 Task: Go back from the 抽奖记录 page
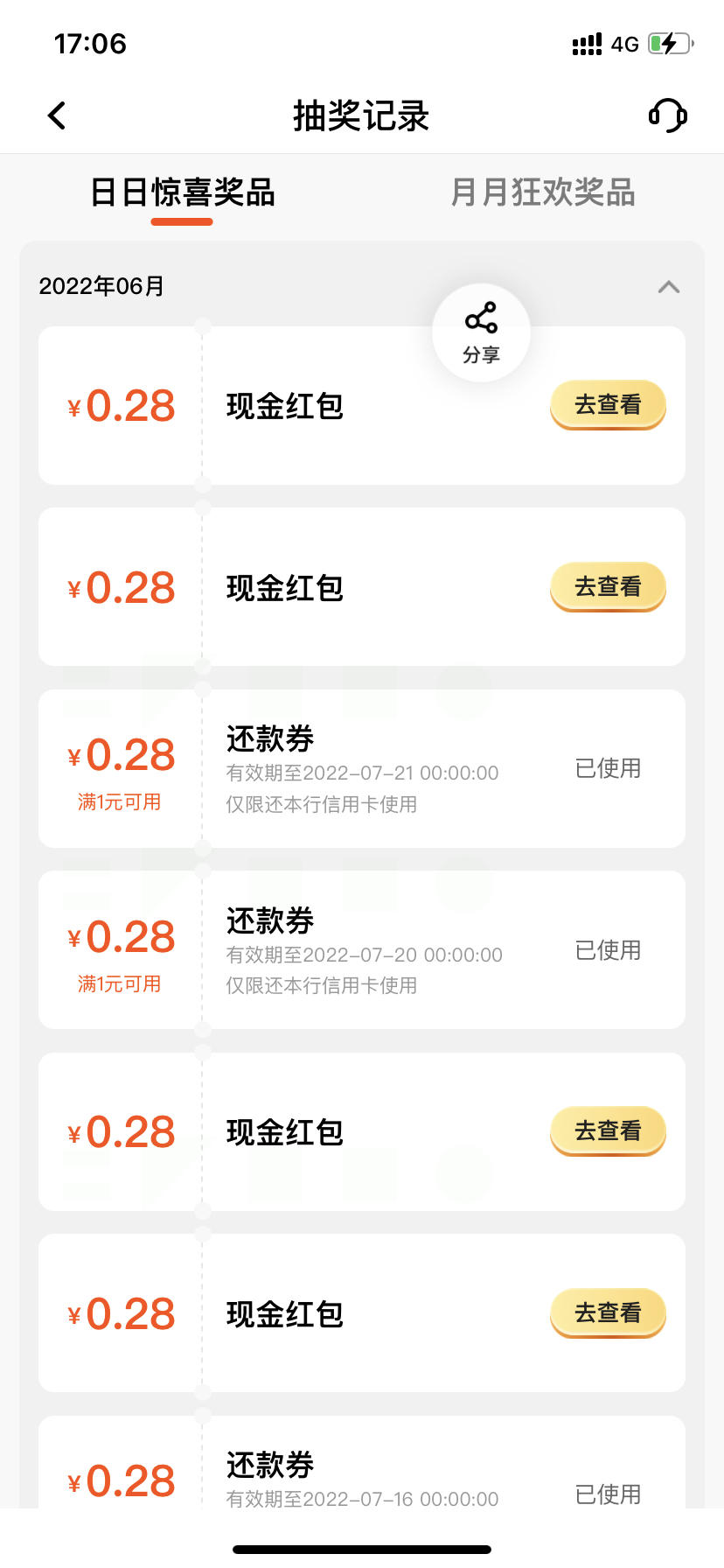click(57, 115)
